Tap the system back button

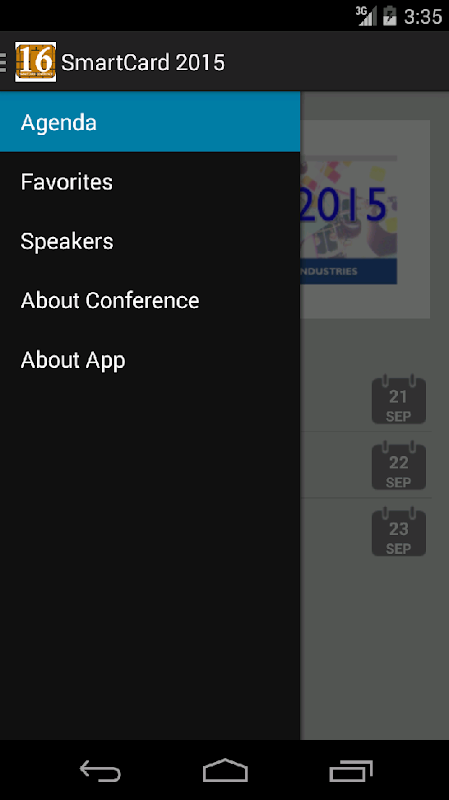[x=100, y=770]
